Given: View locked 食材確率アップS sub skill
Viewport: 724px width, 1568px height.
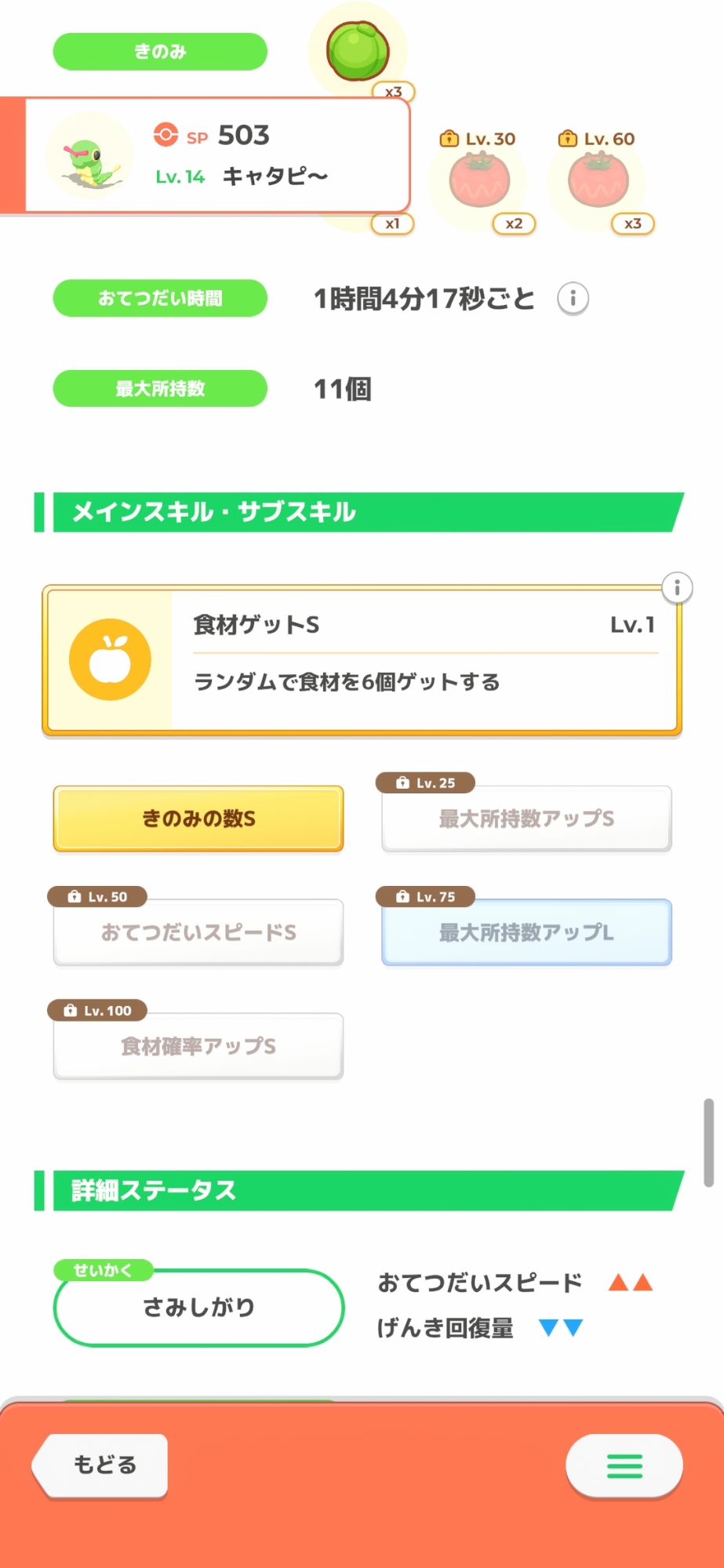Looking at the screenshot, I should point(198,1046).
